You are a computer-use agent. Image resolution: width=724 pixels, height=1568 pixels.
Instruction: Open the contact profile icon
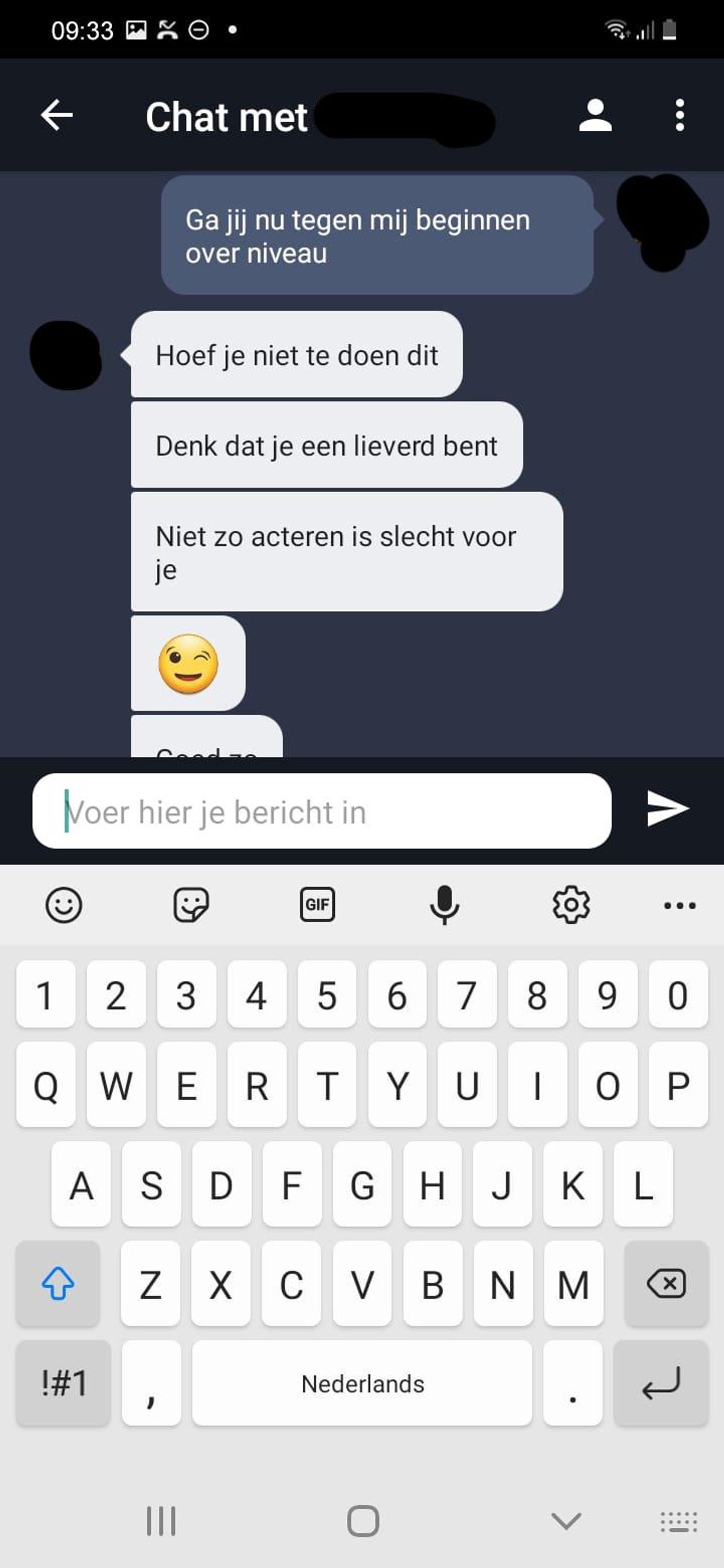click(595, 115)
